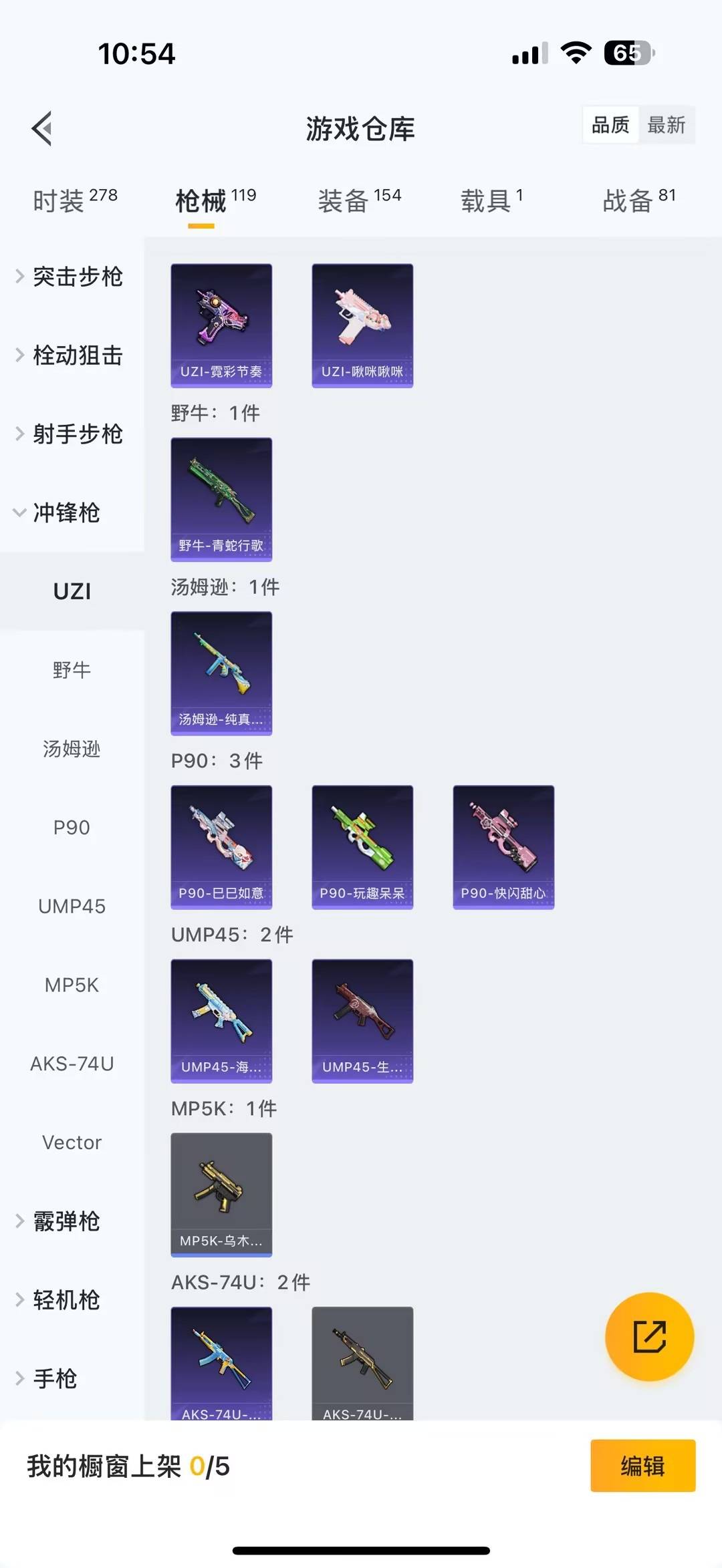Open the share export icon at bottom right
Screen dimensions: 722x1568
click(x=649, y=1337)
